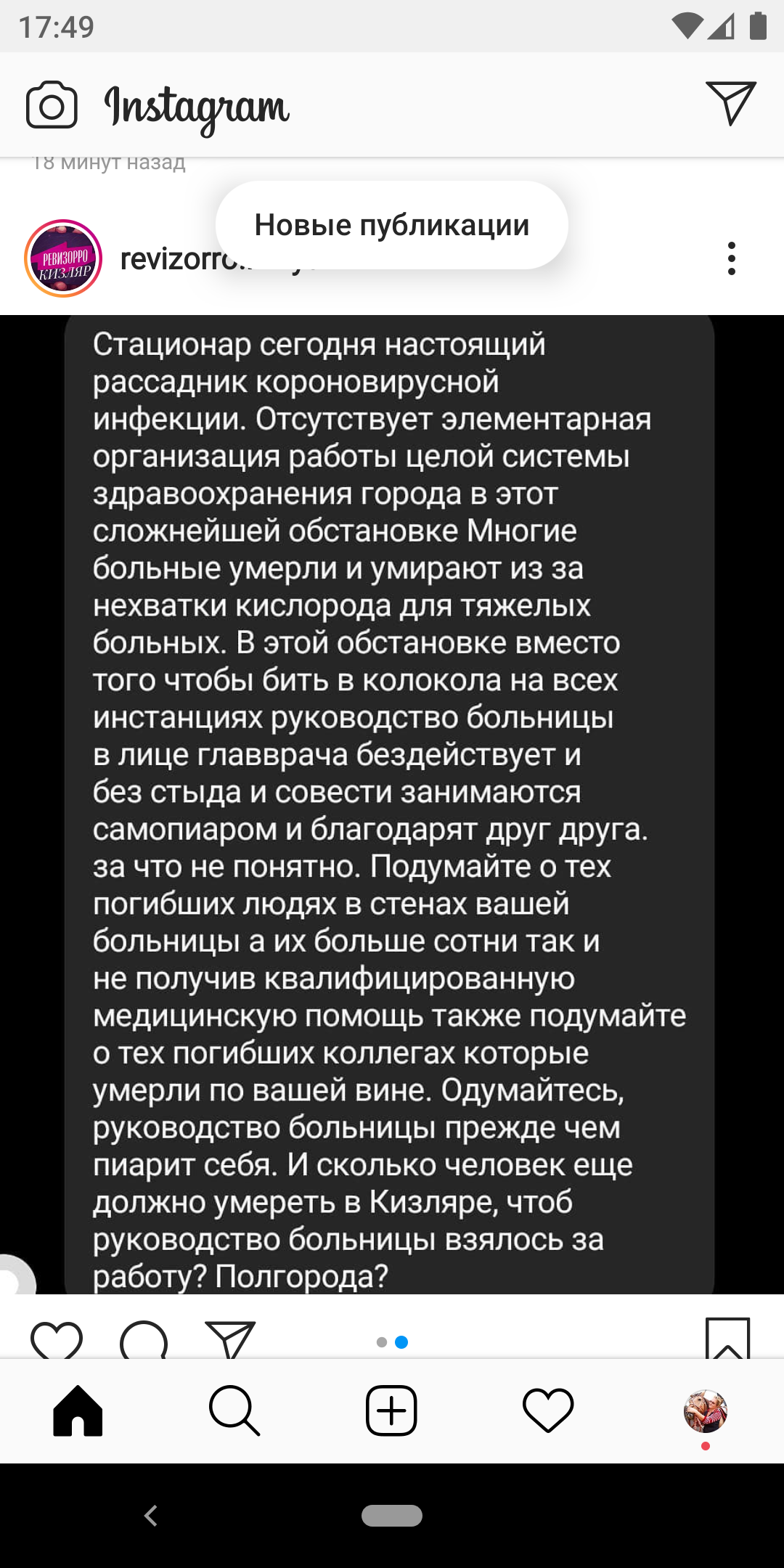Go to the Home feed tab

point(78,1410)
